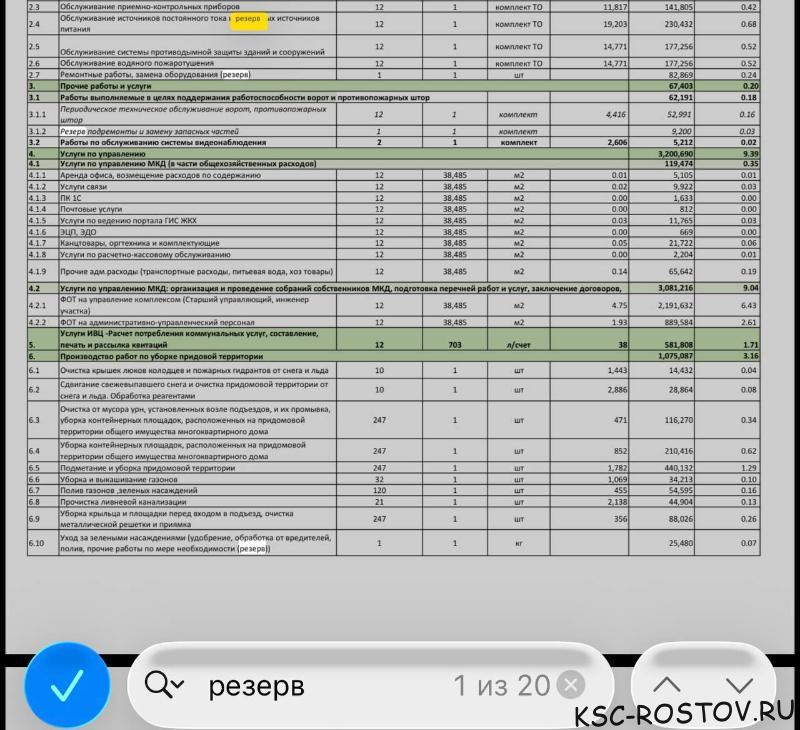The width and height of the screenshot is (800, 730).
Task: Clear the search text with the x
Action: click(x=570, y=685)
